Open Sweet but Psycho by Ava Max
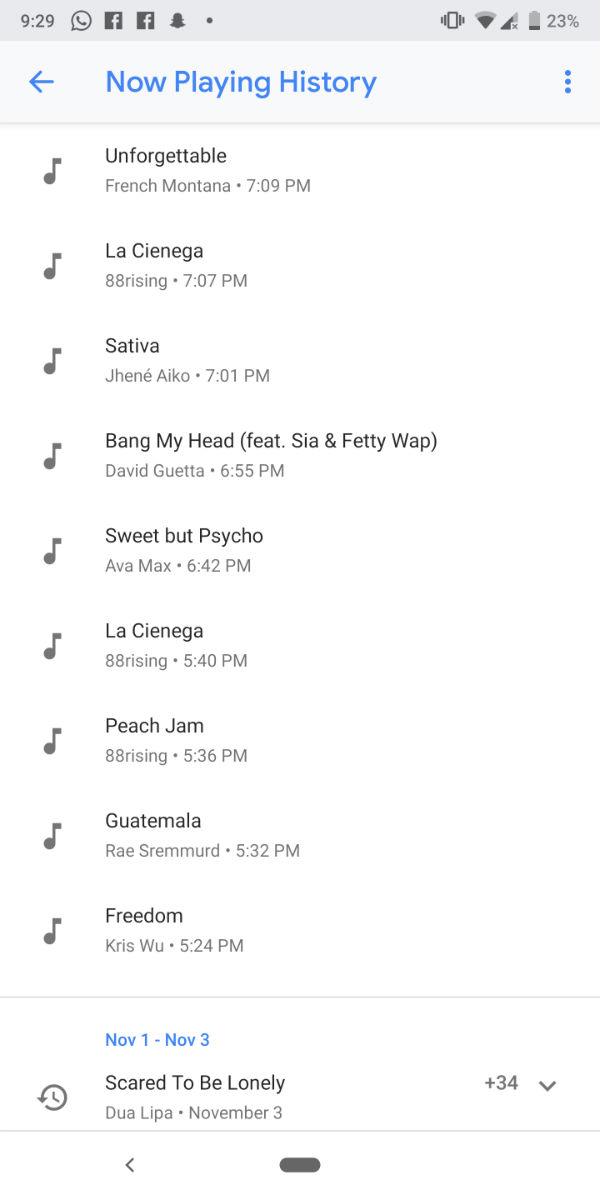This screenshot has width=600, height=1200. point(300,550)
